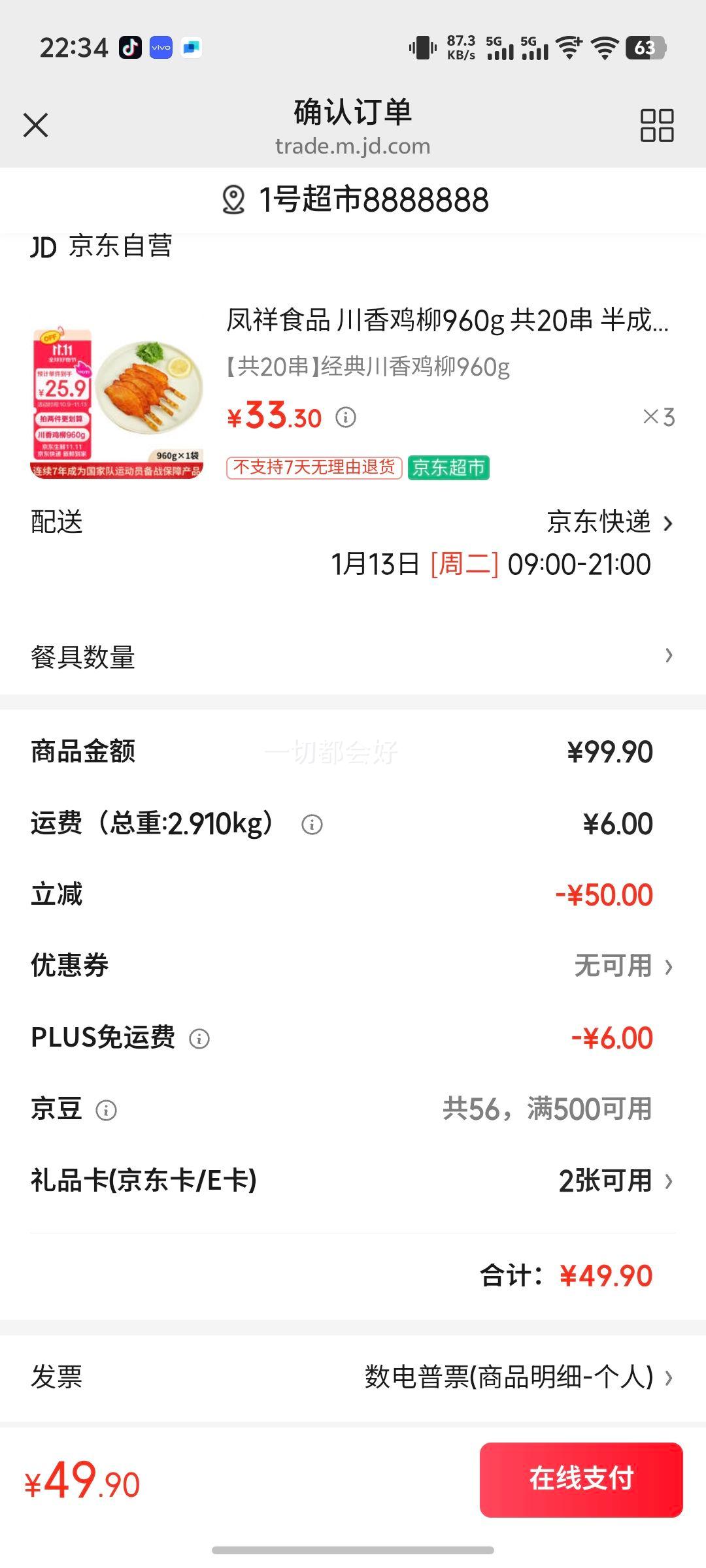Tap the TikTok icon in the status bar
Image resolution: width=706 pixels, height=1568 pixels.
129,48
